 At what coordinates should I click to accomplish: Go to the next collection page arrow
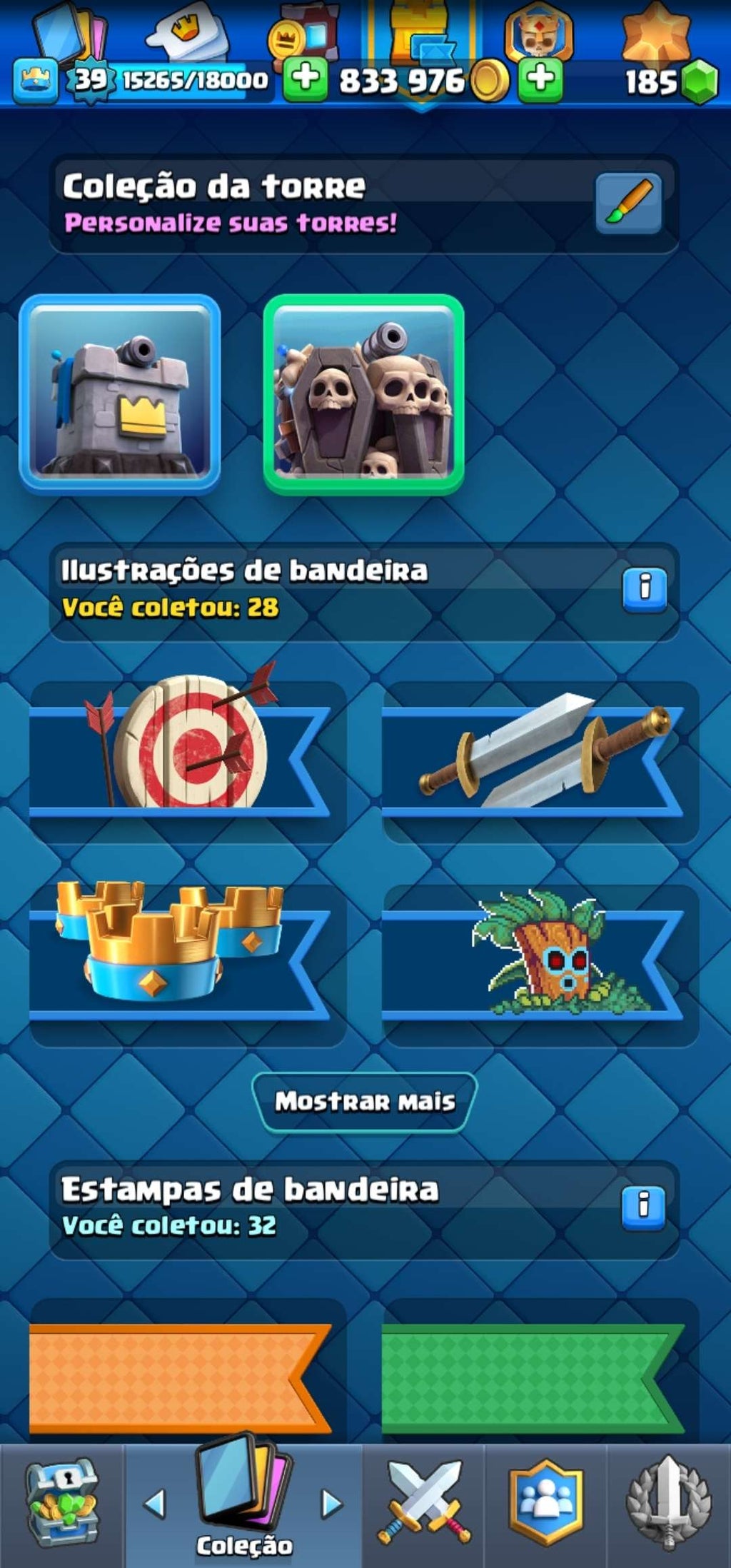(x=331, y=1503)
